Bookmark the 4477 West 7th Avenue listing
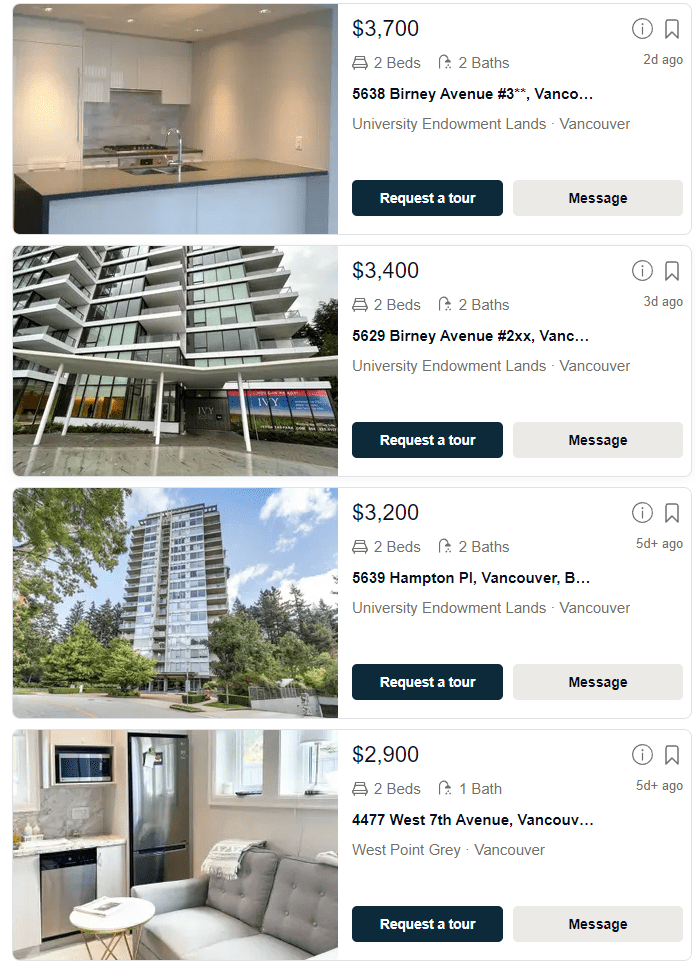This screenshot has width=695, height=962. [672, 755]
